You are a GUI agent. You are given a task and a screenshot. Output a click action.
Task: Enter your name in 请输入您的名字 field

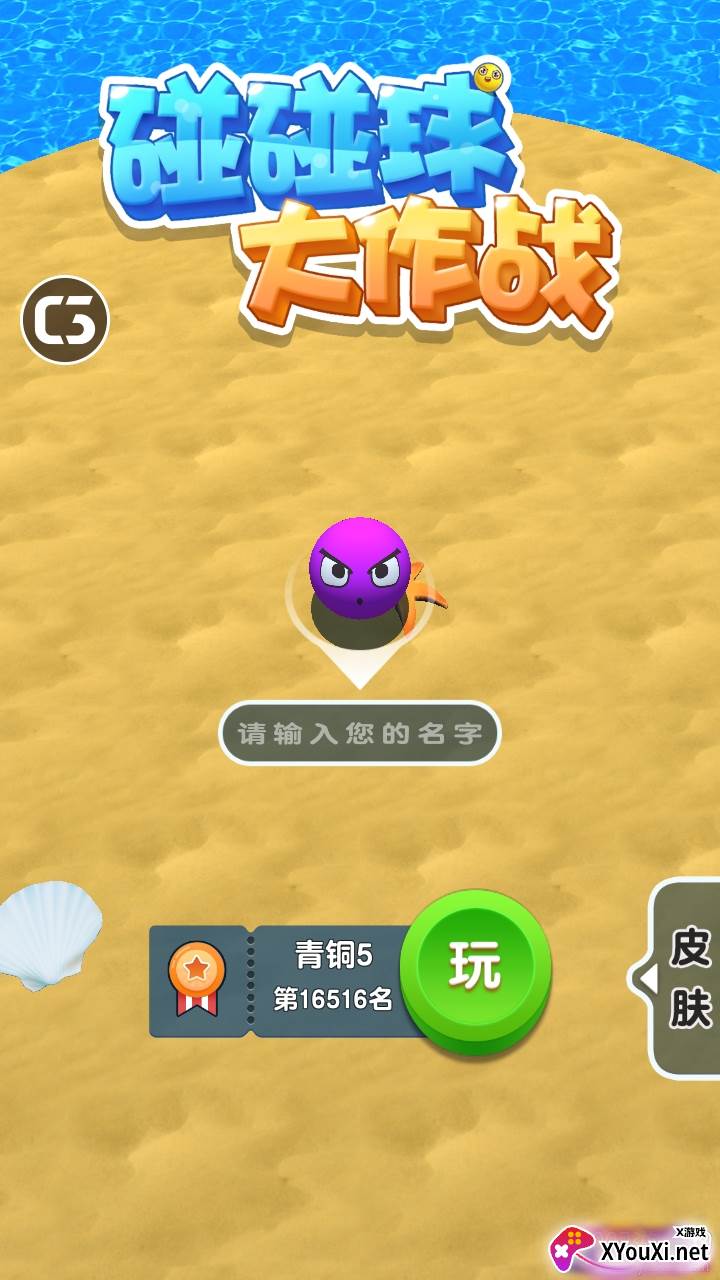(359, 733)
